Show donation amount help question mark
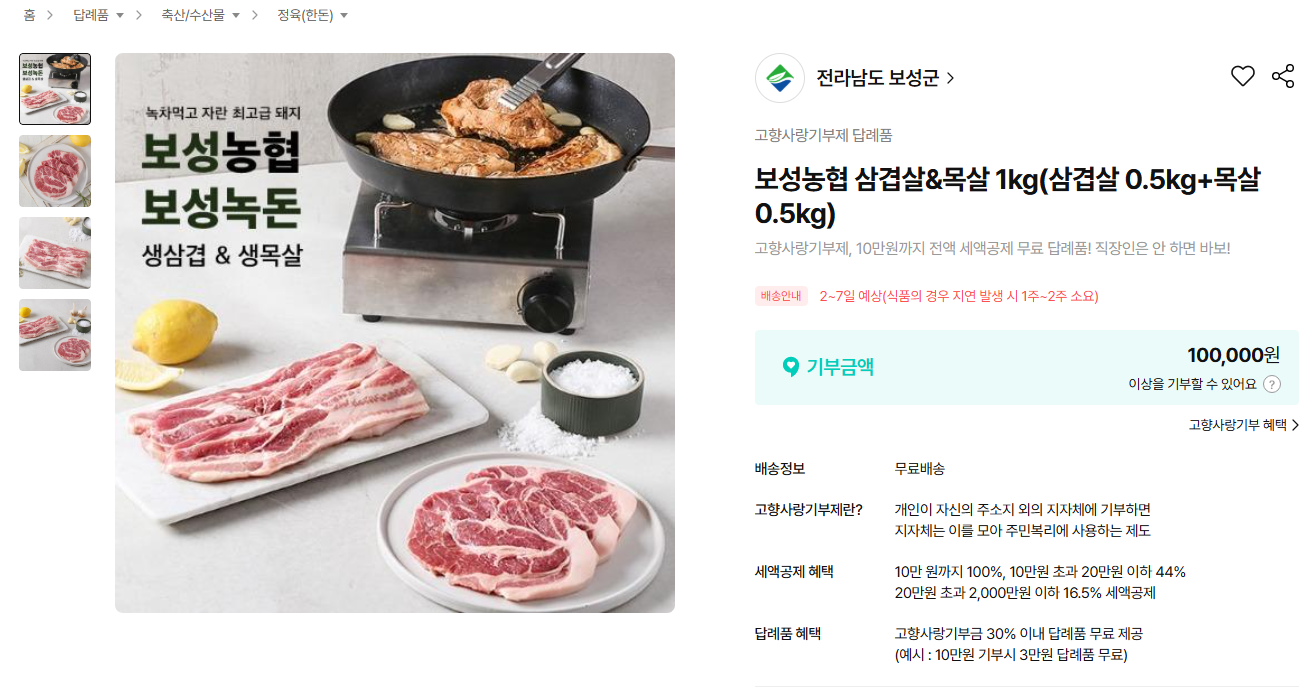Screen dimensions: 1313x694 coord(1272,384)
